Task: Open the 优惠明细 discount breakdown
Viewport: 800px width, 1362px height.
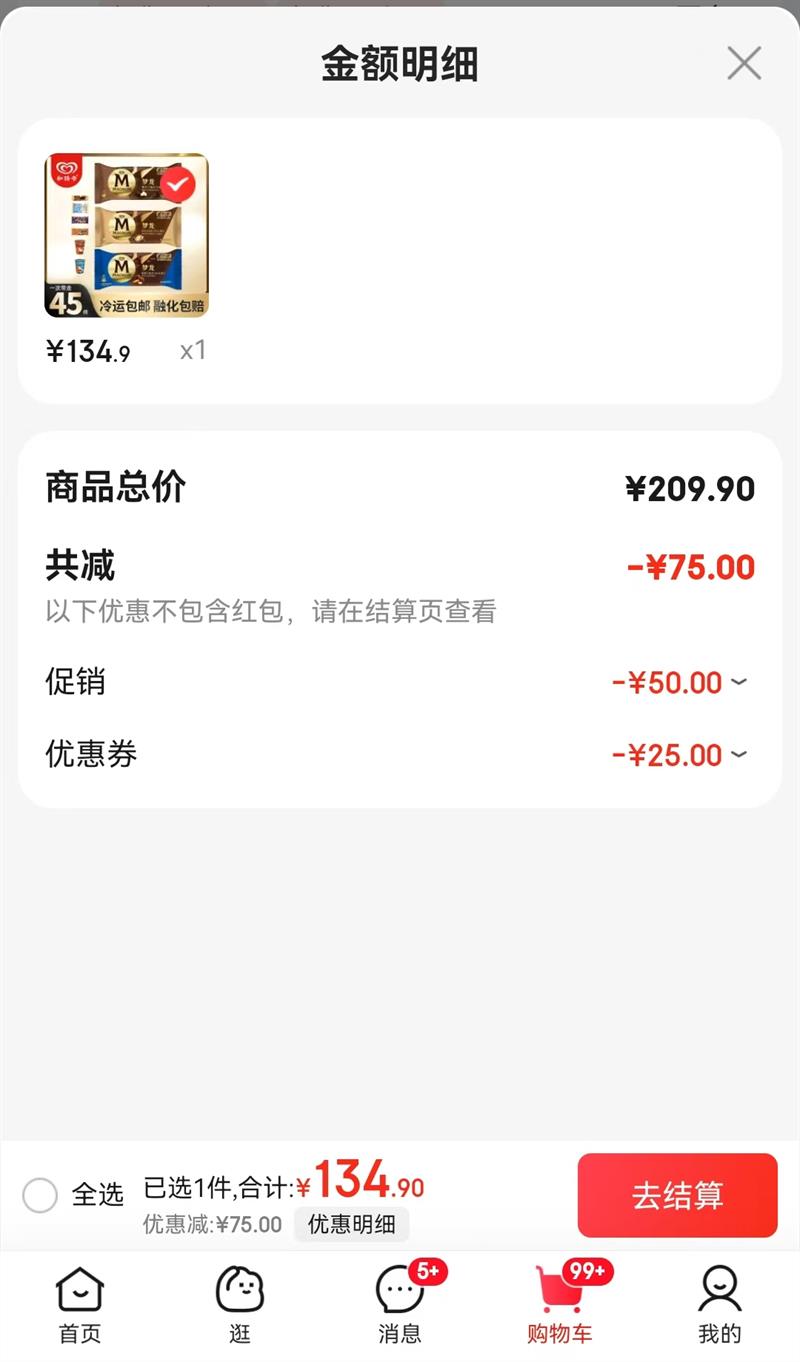Action: [x=351, y=1224]
